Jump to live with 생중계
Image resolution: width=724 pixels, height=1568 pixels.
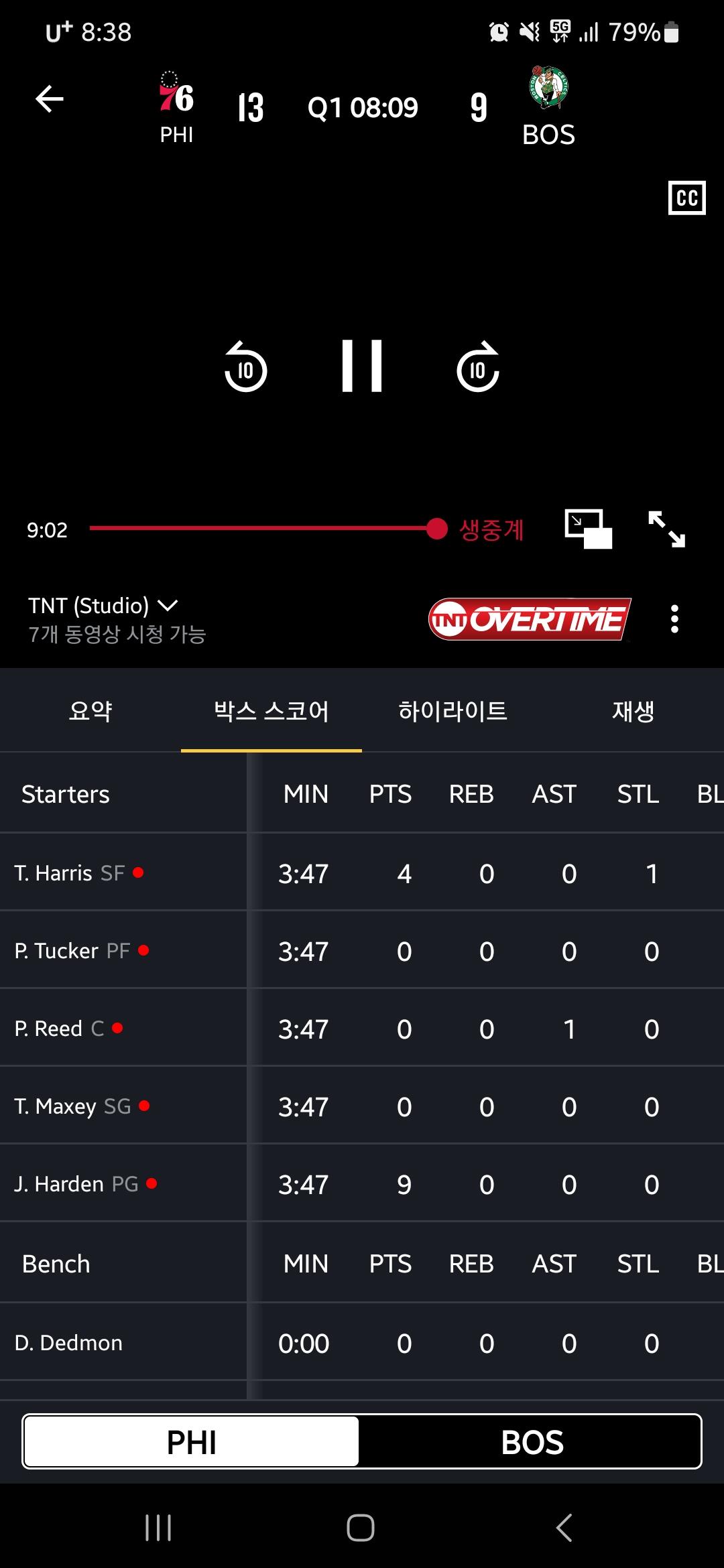491,530
